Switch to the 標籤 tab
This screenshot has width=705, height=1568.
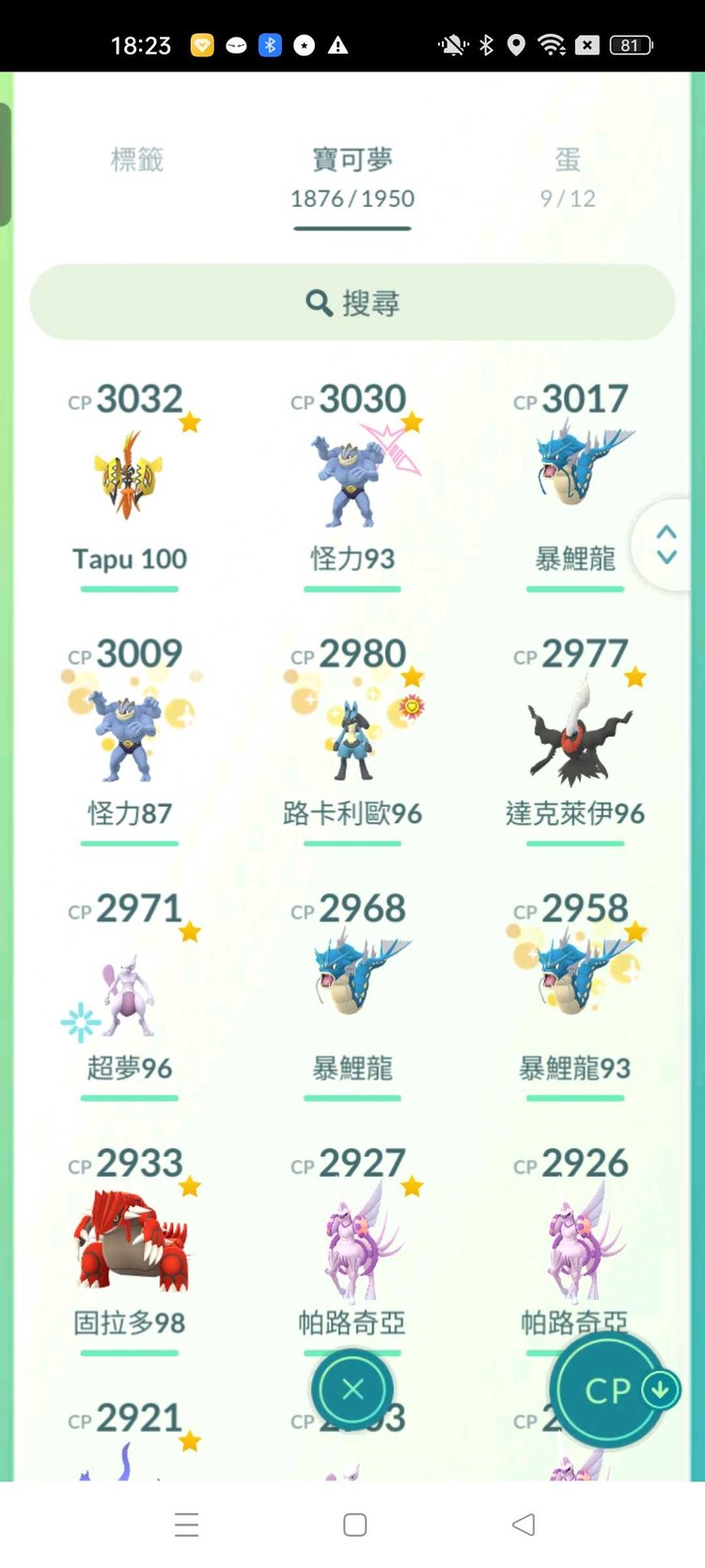click(137, 160)
